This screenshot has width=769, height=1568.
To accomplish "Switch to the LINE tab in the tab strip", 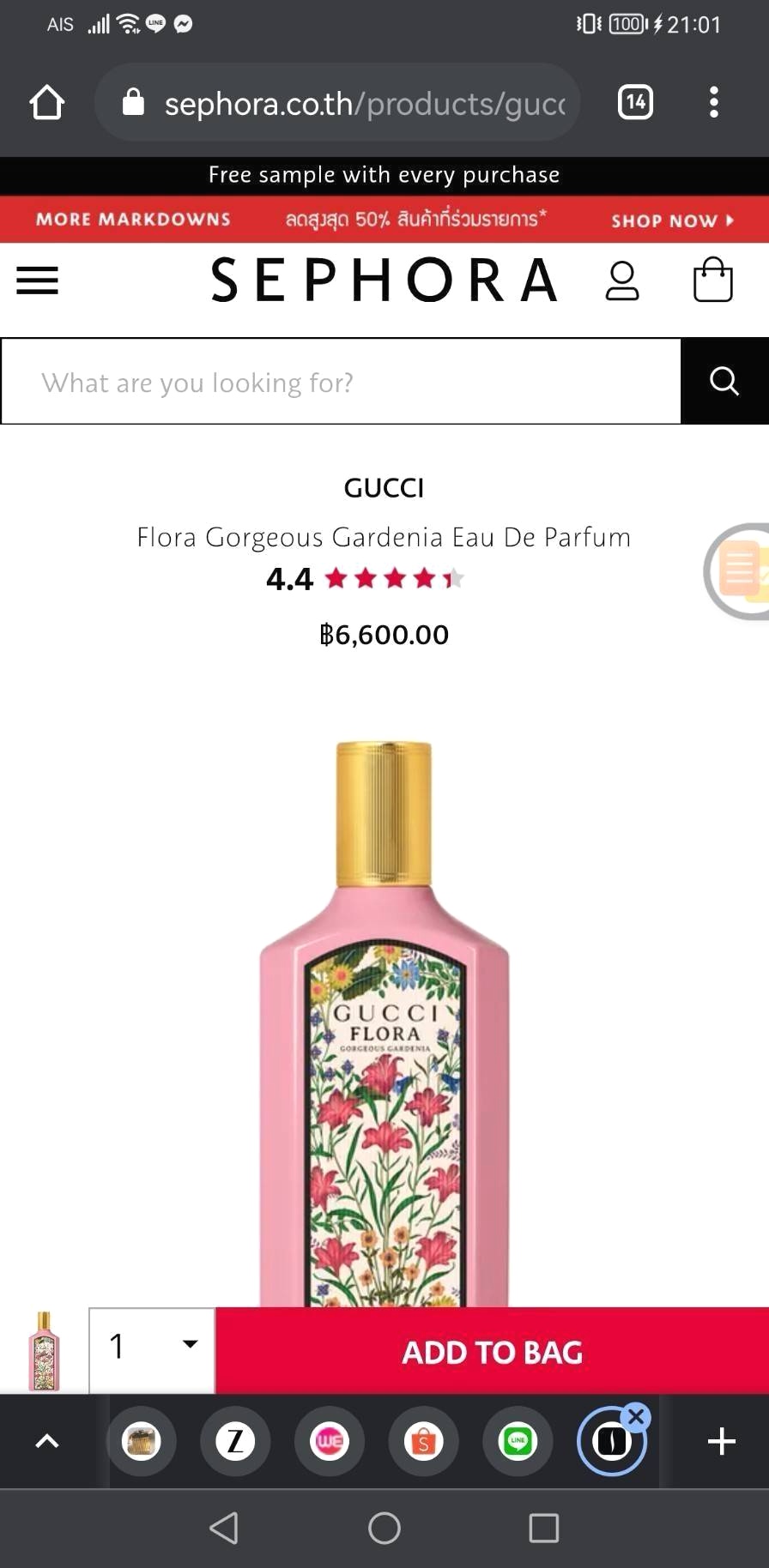I will (x=518, y=1442).
